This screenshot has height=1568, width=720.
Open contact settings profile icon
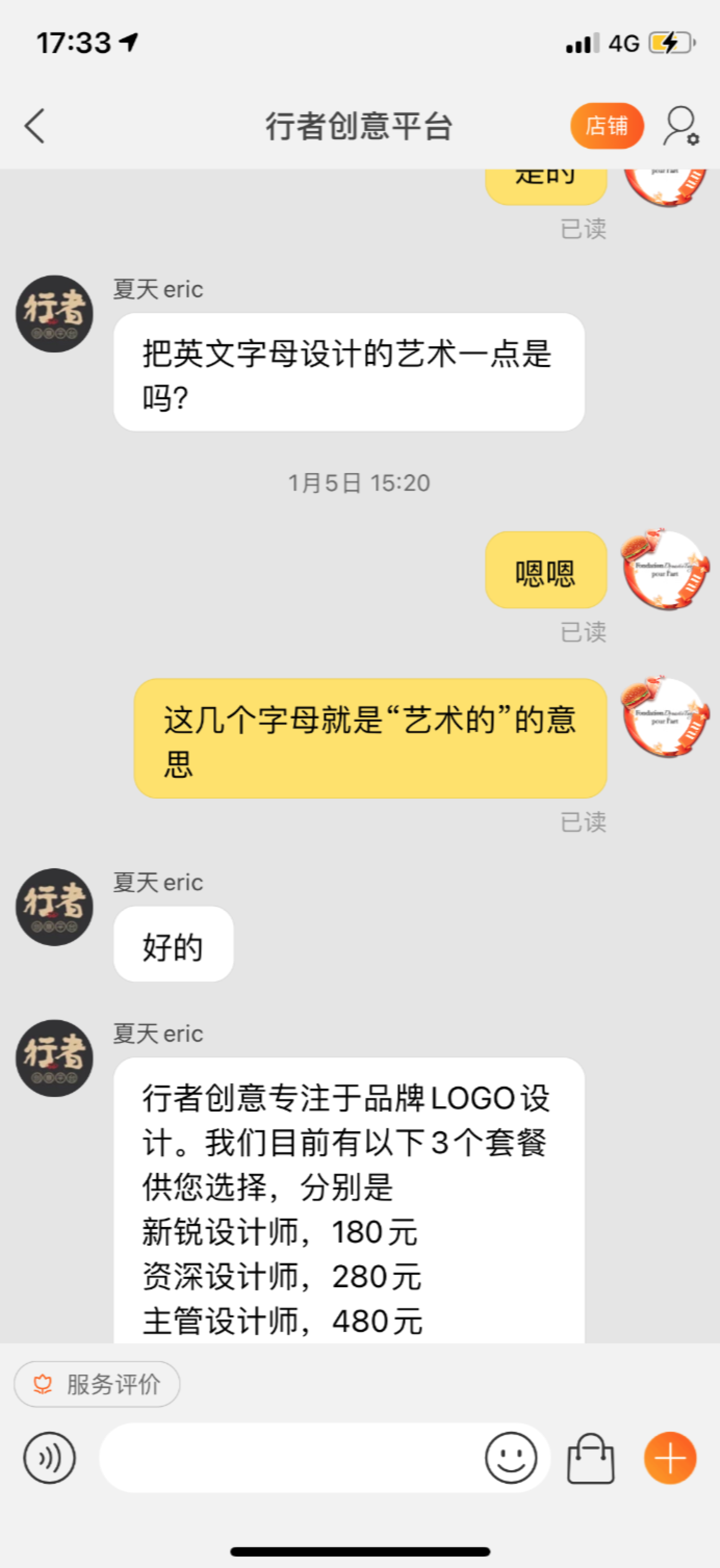(680, 126)
